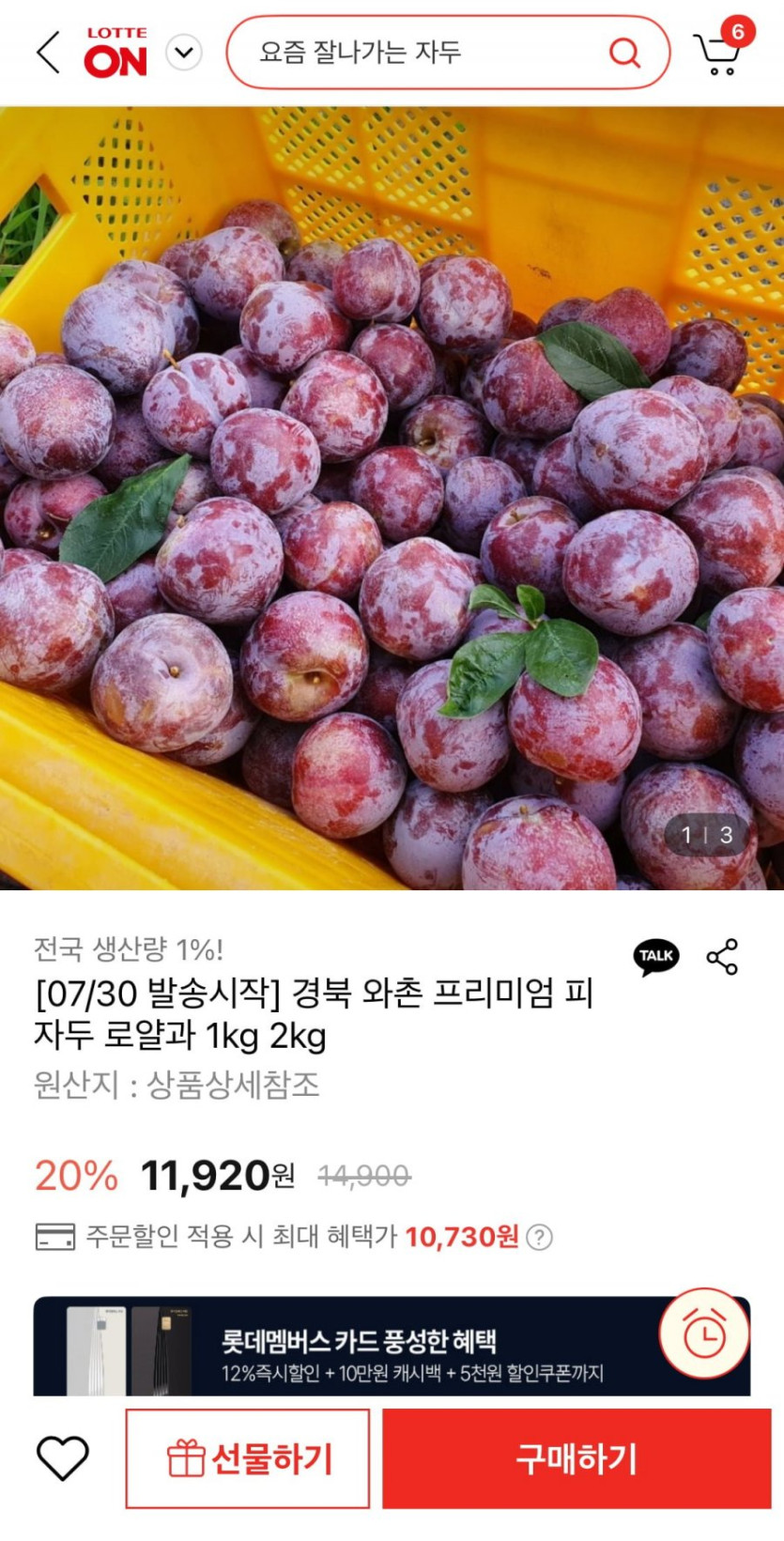Viewport: 784px width, 1541px height.
Task: Open the cart showing 6 items
Action: coord(719,52)
